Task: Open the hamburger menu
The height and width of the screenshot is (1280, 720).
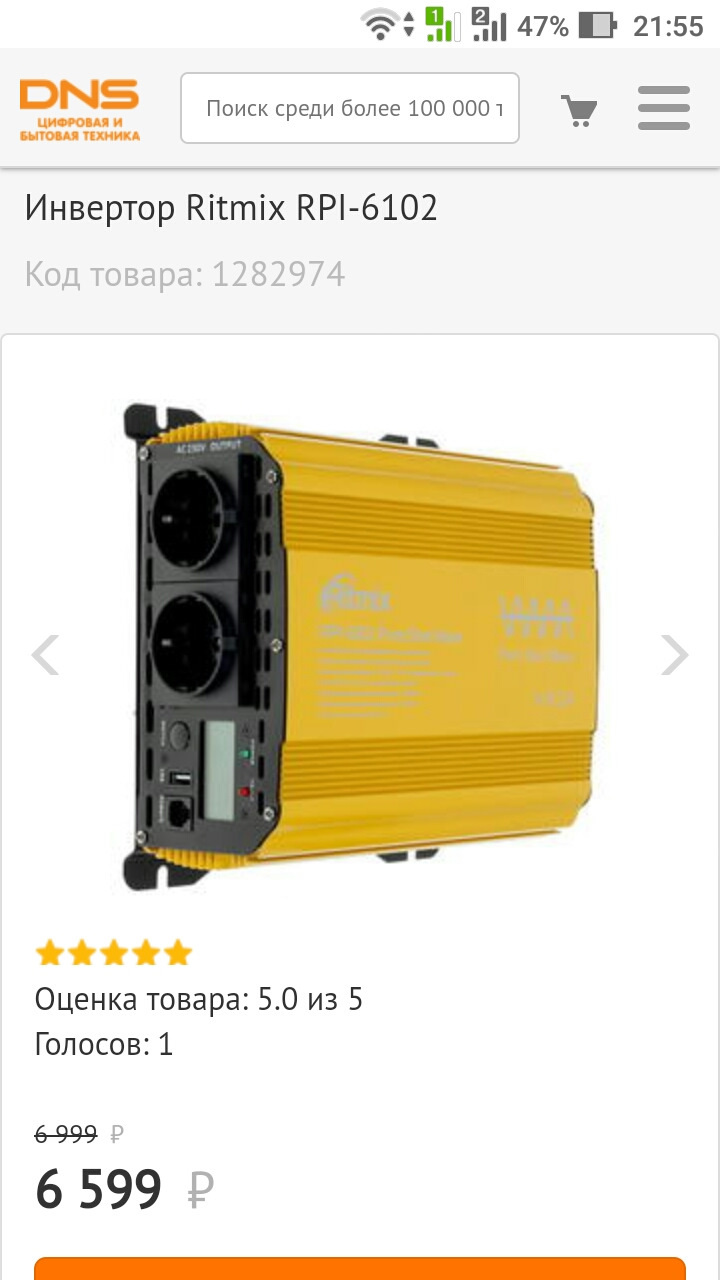Action: [663, 108]
